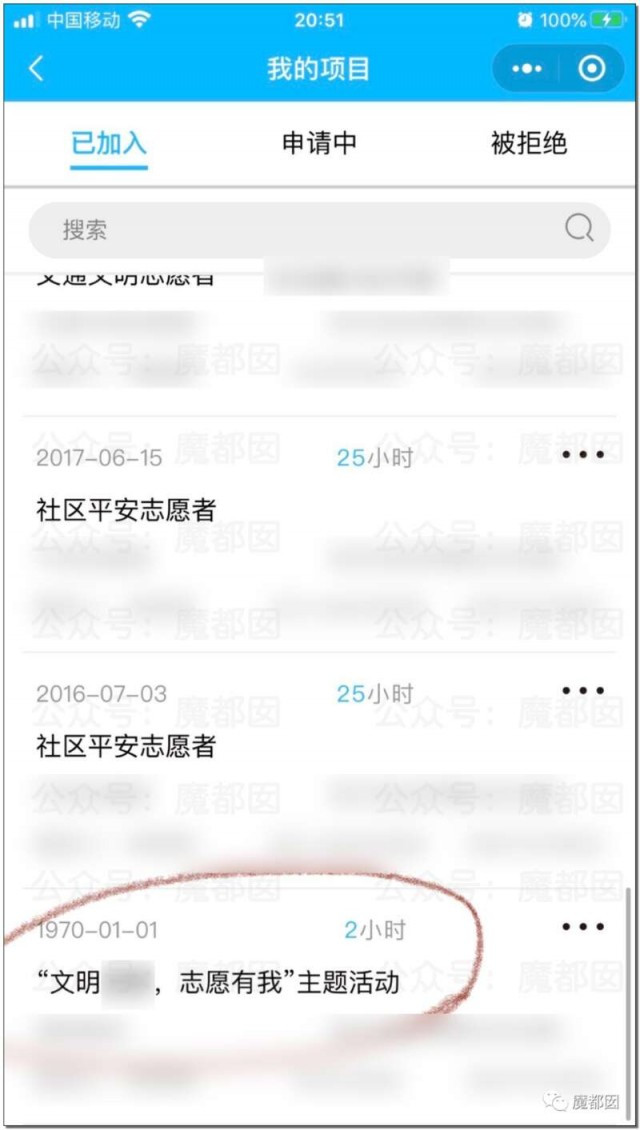Switch to the 已加入 tab
This screenshot has height=1130, width=640.
point(109,144)
